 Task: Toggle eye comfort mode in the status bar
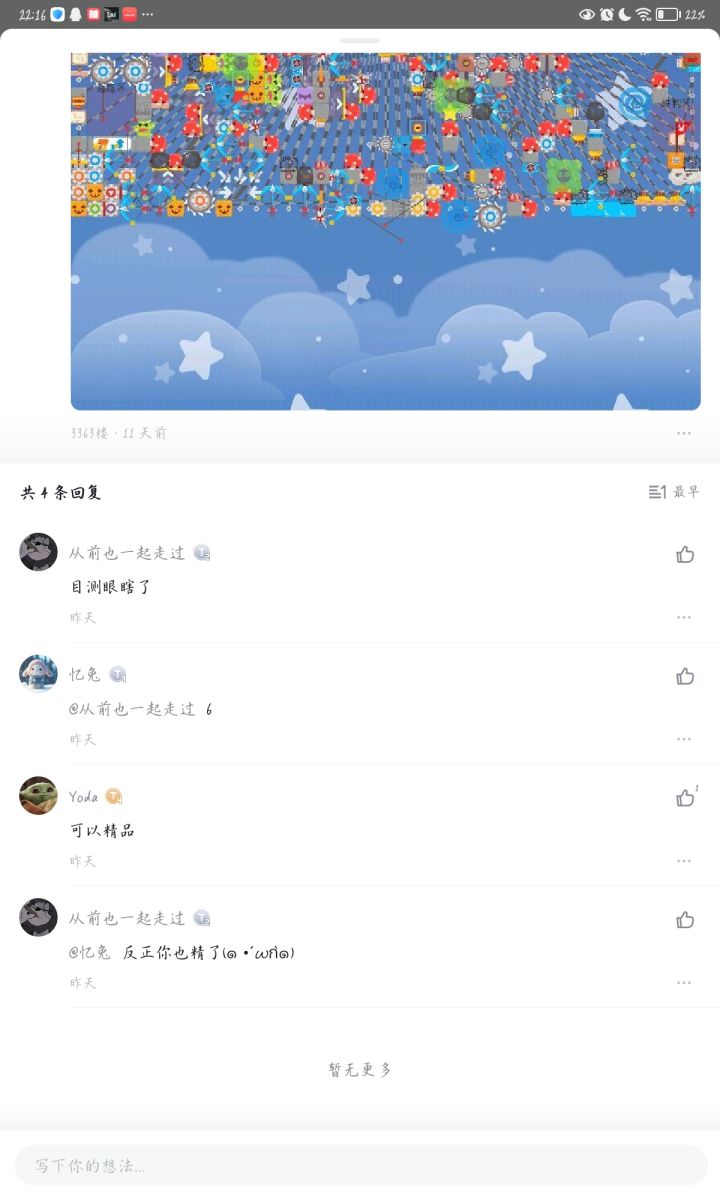click(589, 13)
